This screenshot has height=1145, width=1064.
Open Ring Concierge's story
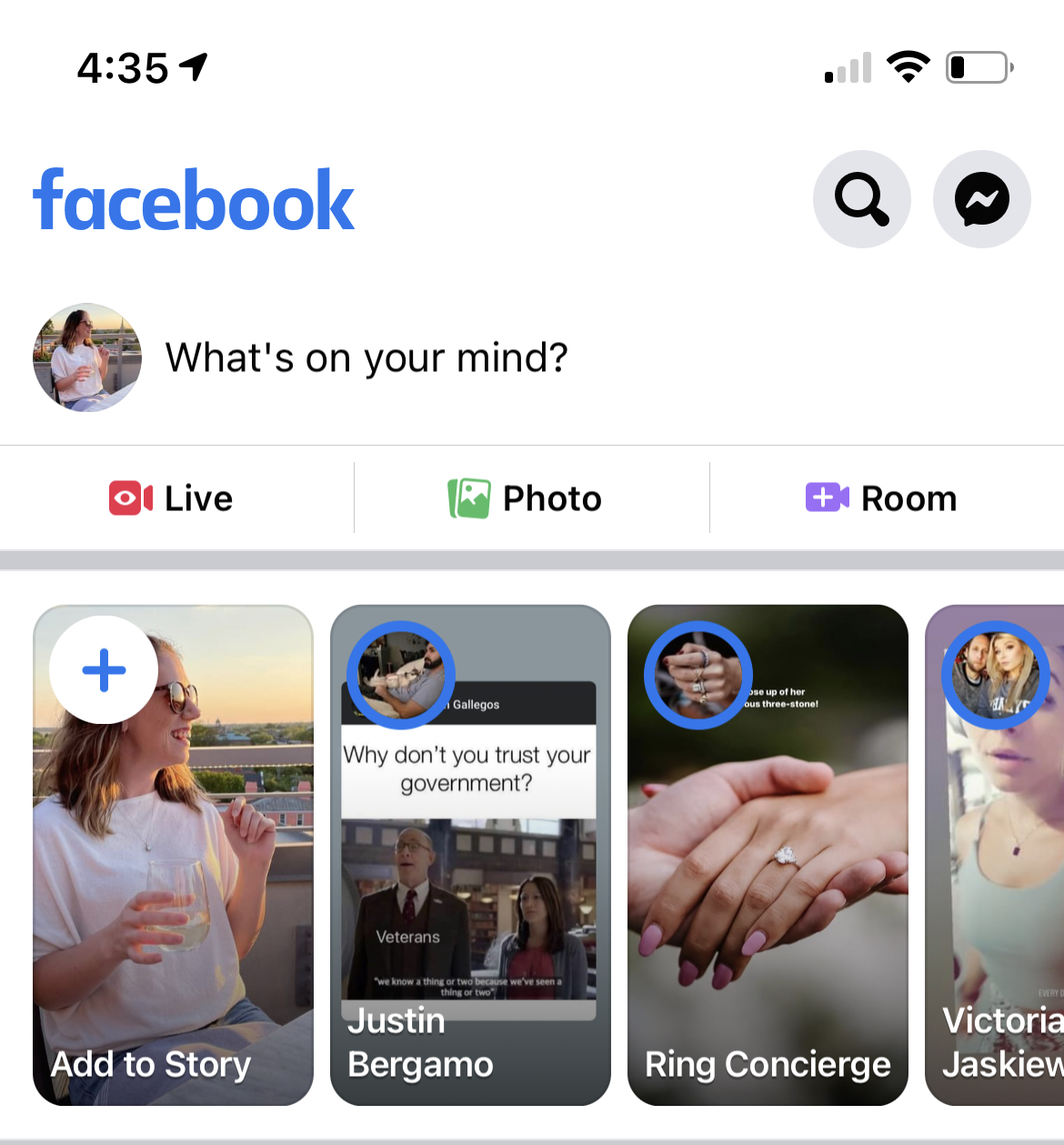coord(768,855)
